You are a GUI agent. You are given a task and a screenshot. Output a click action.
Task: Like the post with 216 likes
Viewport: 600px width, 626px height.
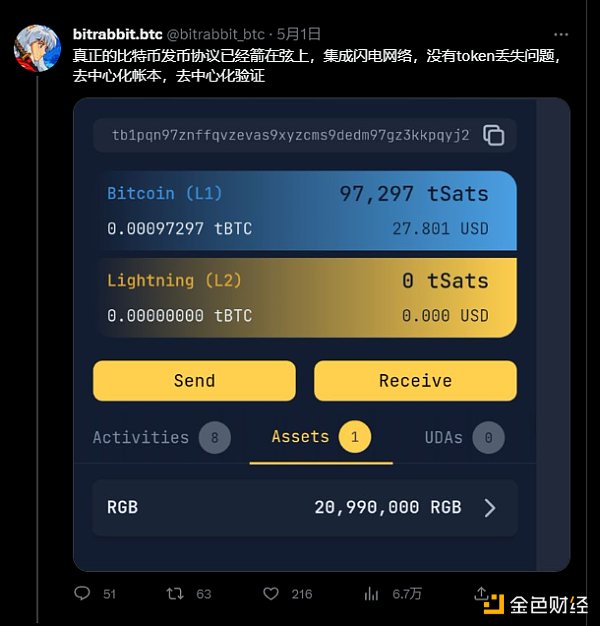point(271,593)
